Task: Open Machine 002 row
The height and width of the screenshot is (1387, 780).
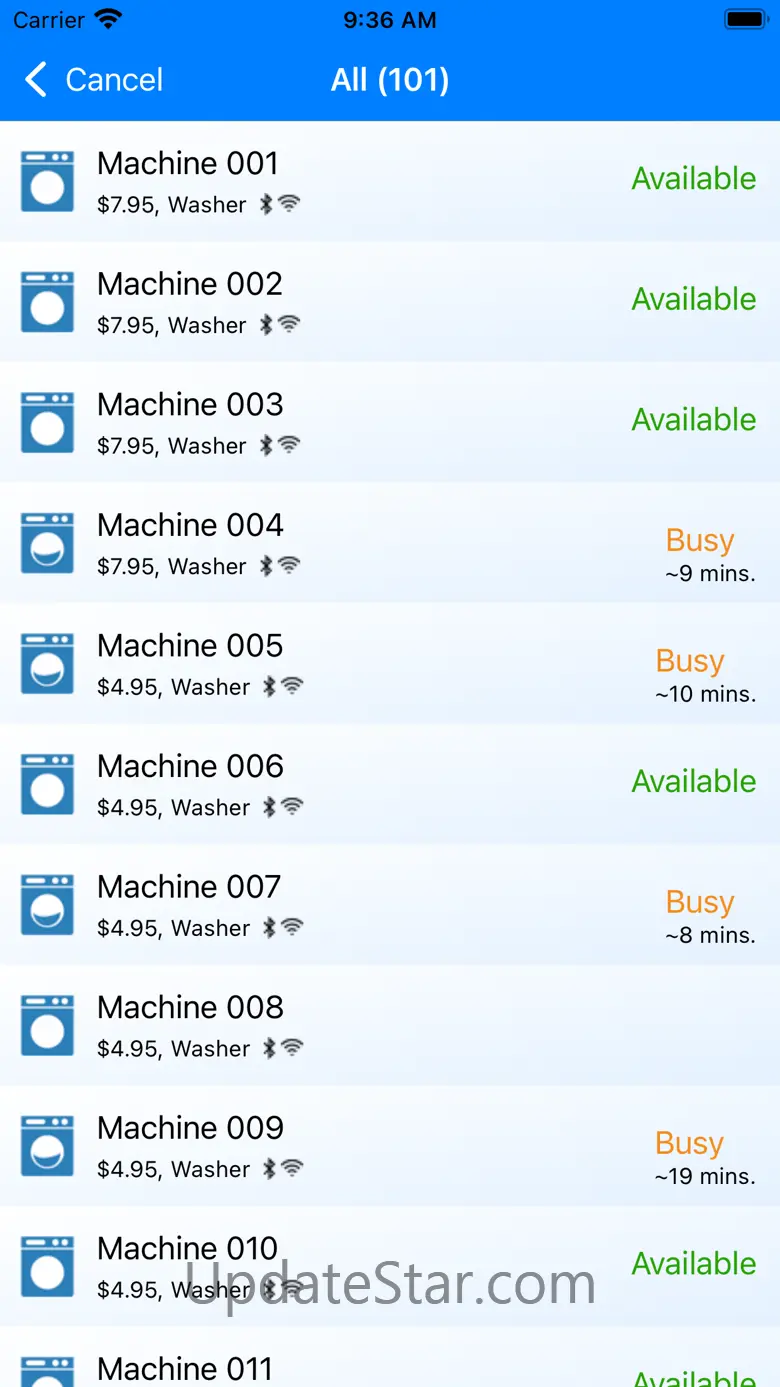Action: [x=390, y=301]
